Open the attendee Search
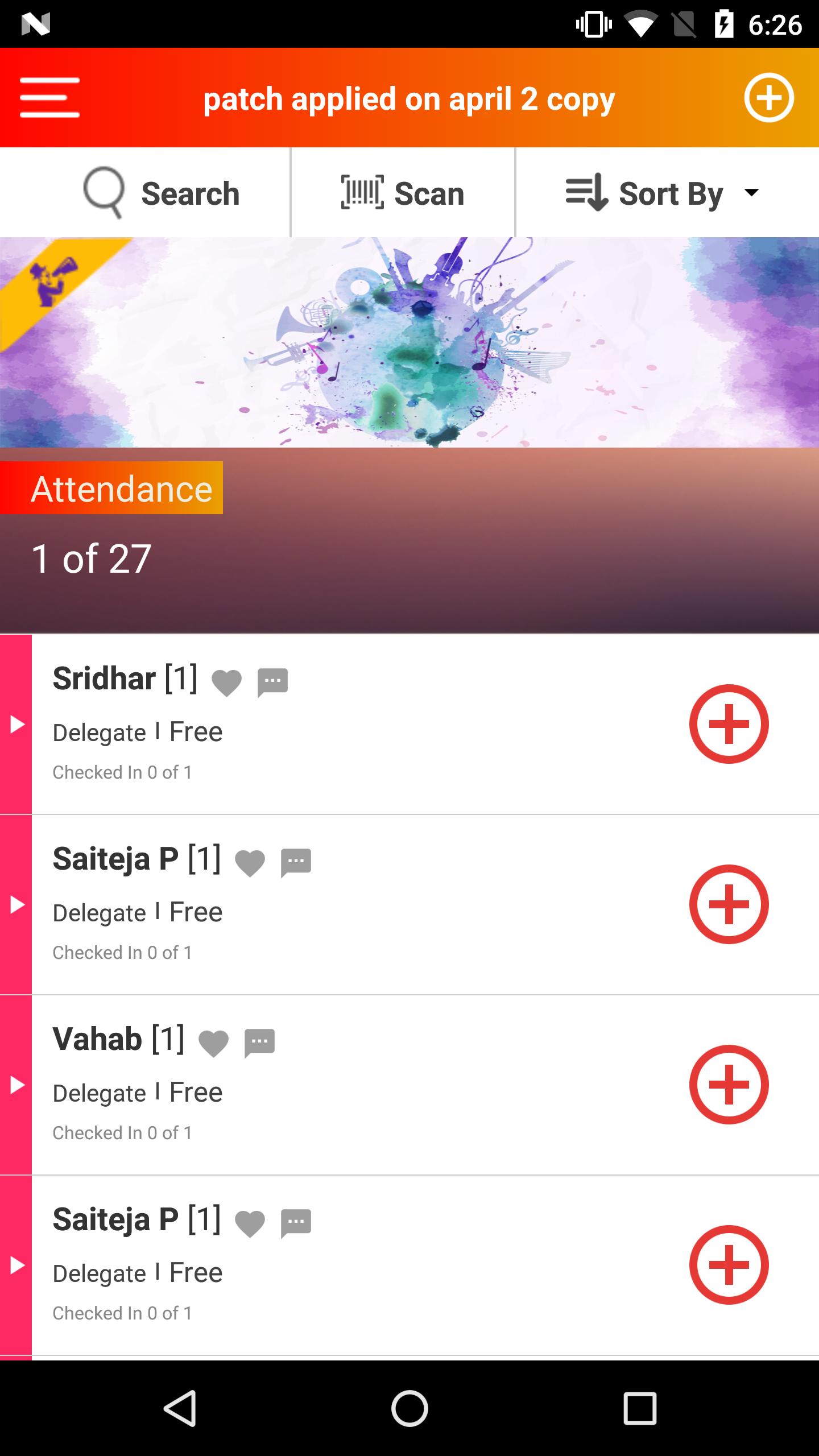Viewport: 819px width, 1456px height. coord(162,193)
